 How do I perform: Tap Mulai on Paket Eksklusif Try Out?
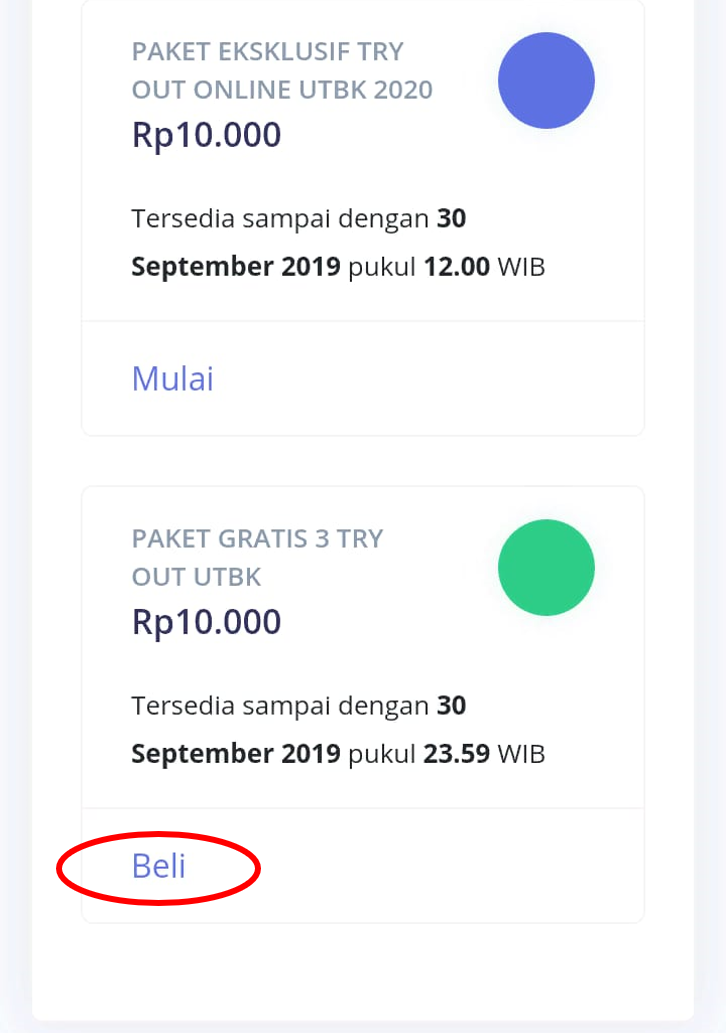click(x=173, y=379)
